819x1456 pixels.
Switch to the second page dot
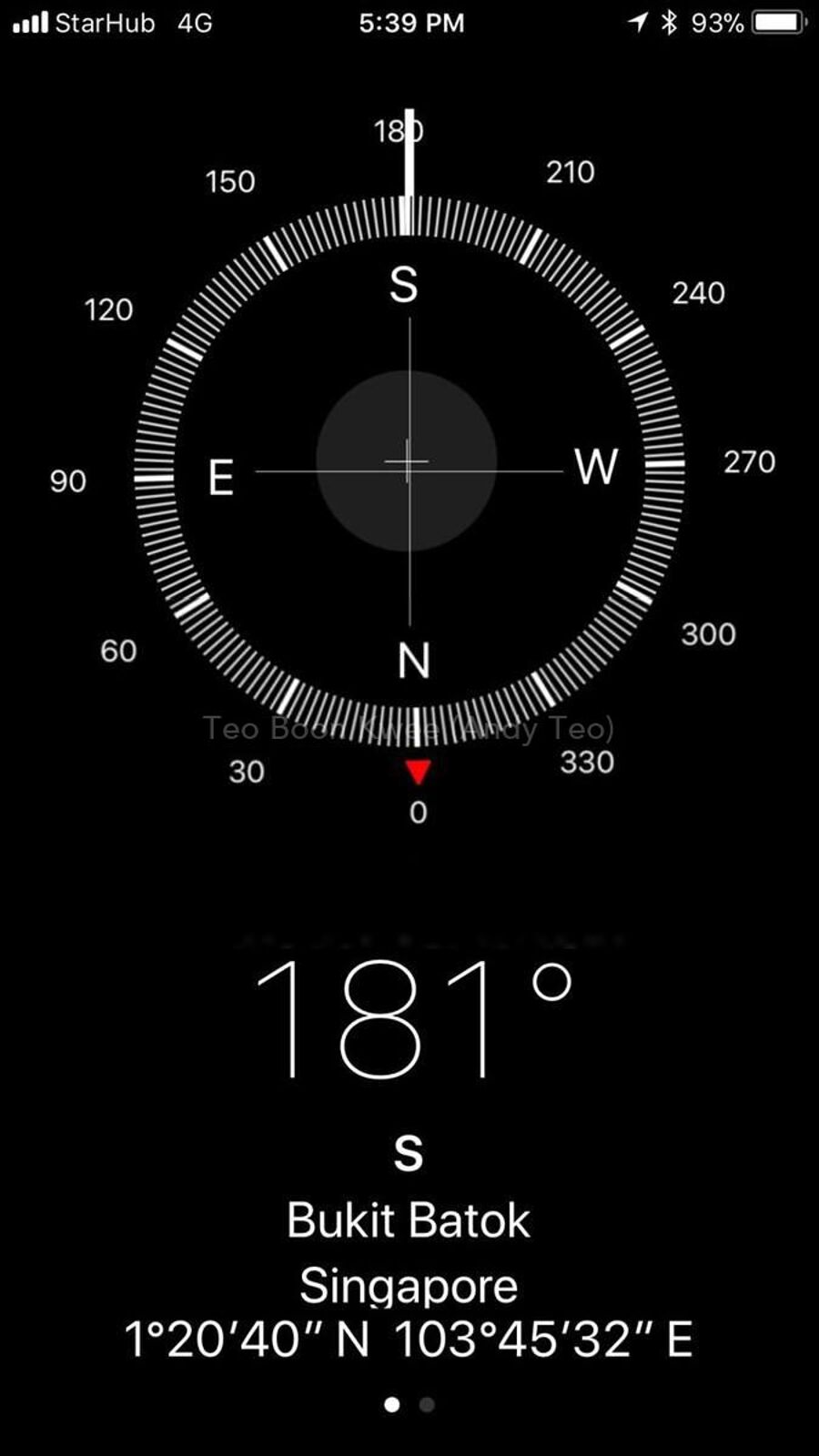coord(427,1405)
